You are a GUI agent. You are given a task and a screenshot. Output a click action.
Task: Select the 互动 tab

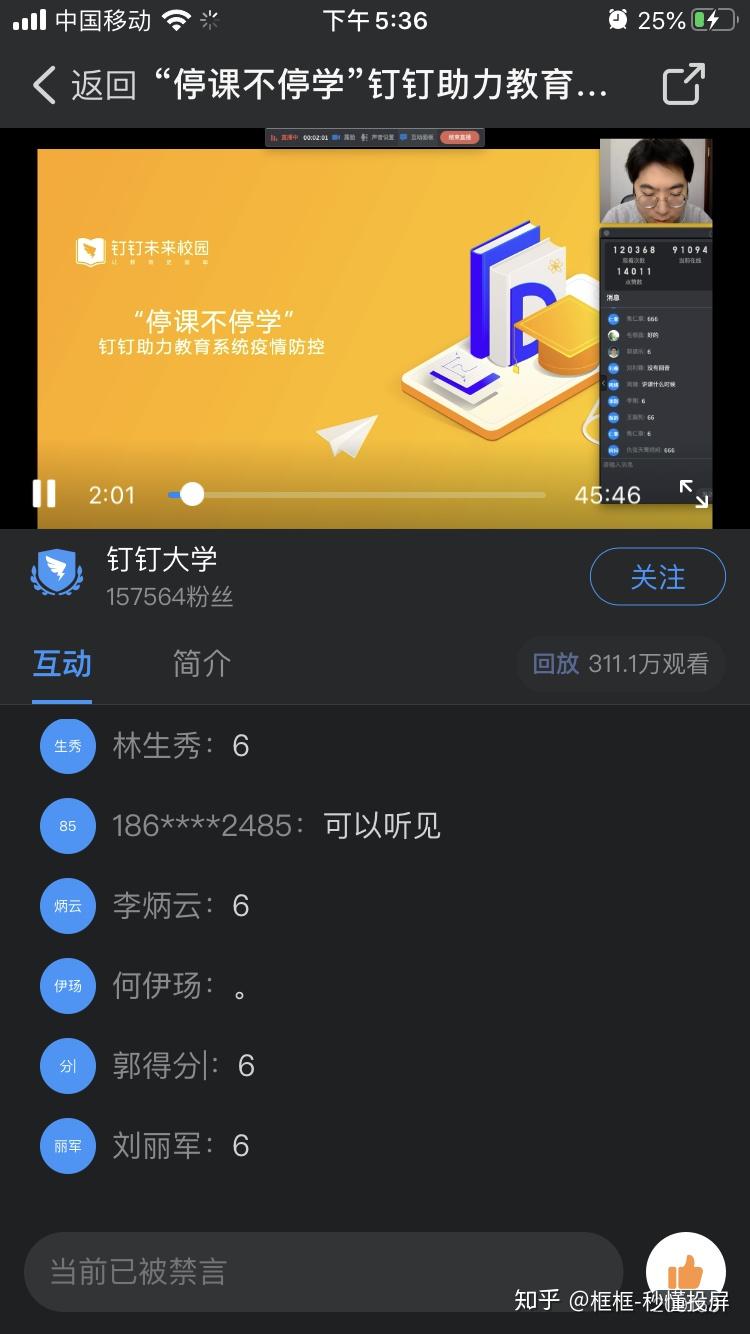(62, 664)
